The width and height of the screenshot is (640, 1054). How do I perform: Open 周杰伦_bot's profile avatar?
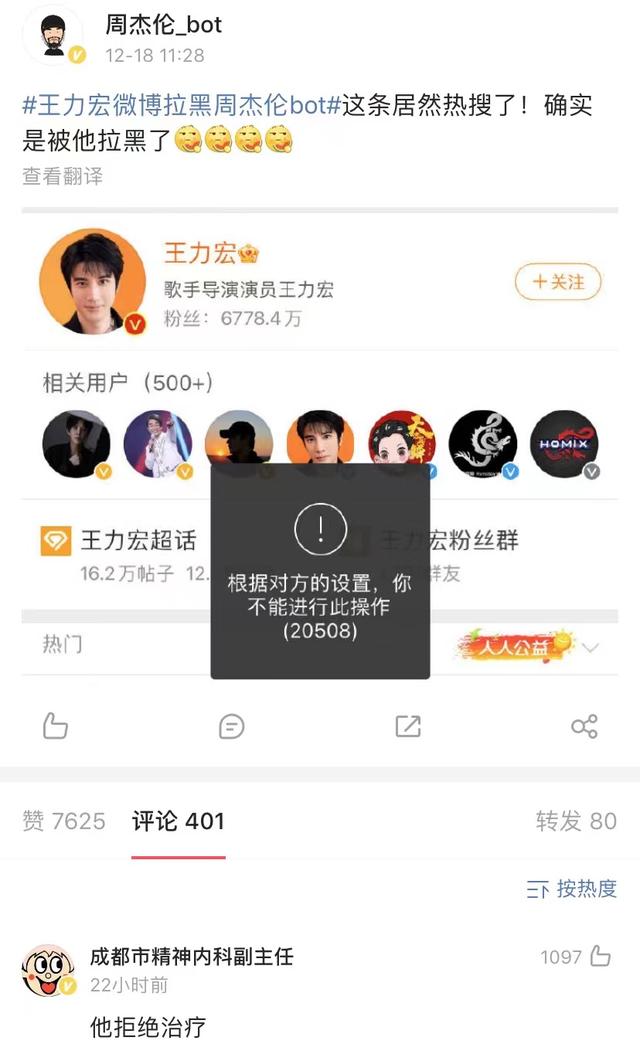point(52,39)
